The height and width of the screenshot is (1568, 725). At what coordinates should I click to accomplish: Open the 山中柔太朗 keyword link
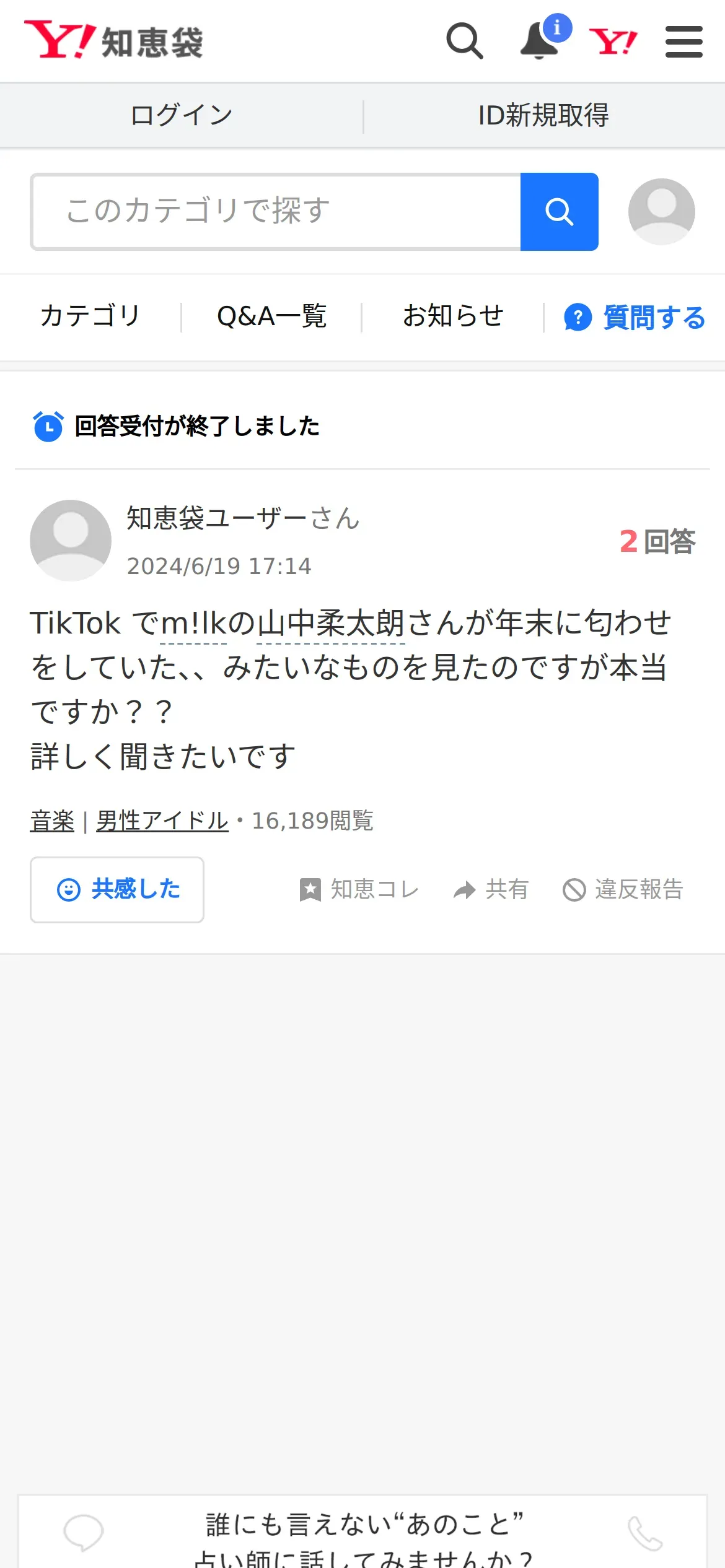pyautogui.click(x=331, y=624)
